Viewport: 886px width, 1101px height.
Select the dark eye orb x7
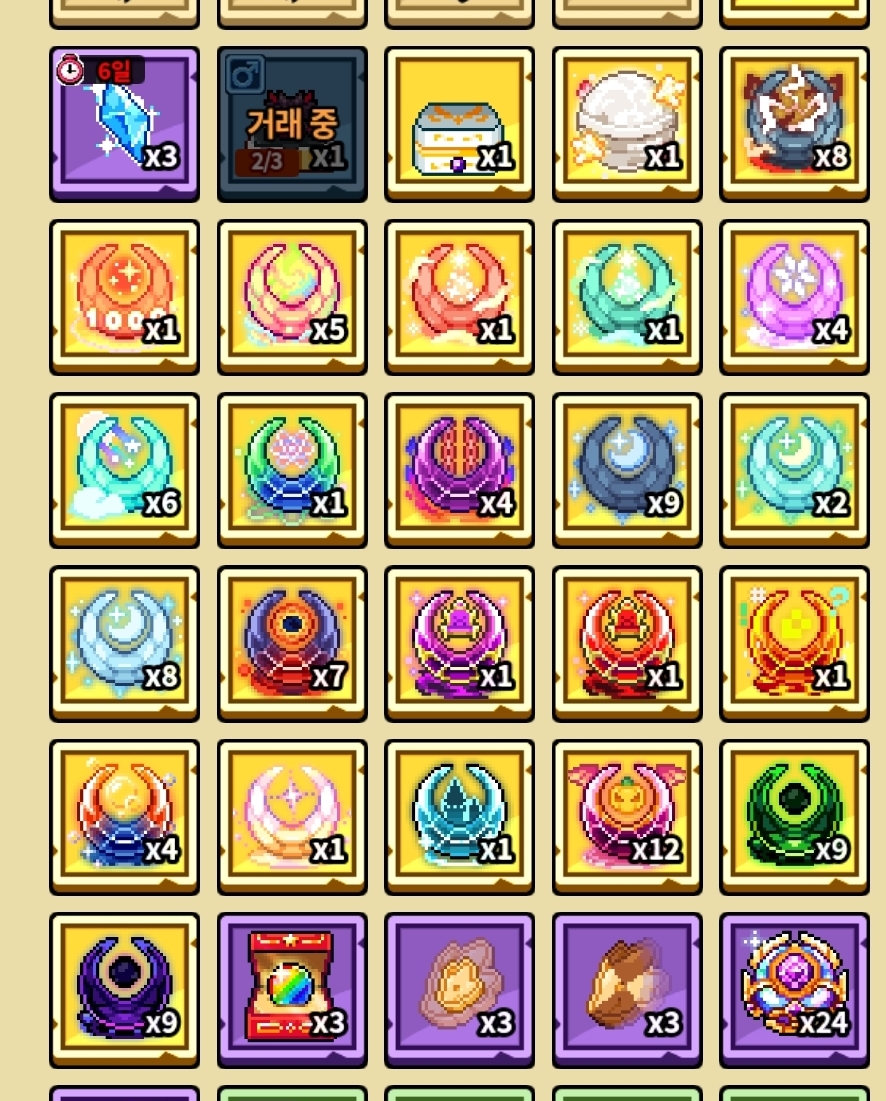click(292, 644)
